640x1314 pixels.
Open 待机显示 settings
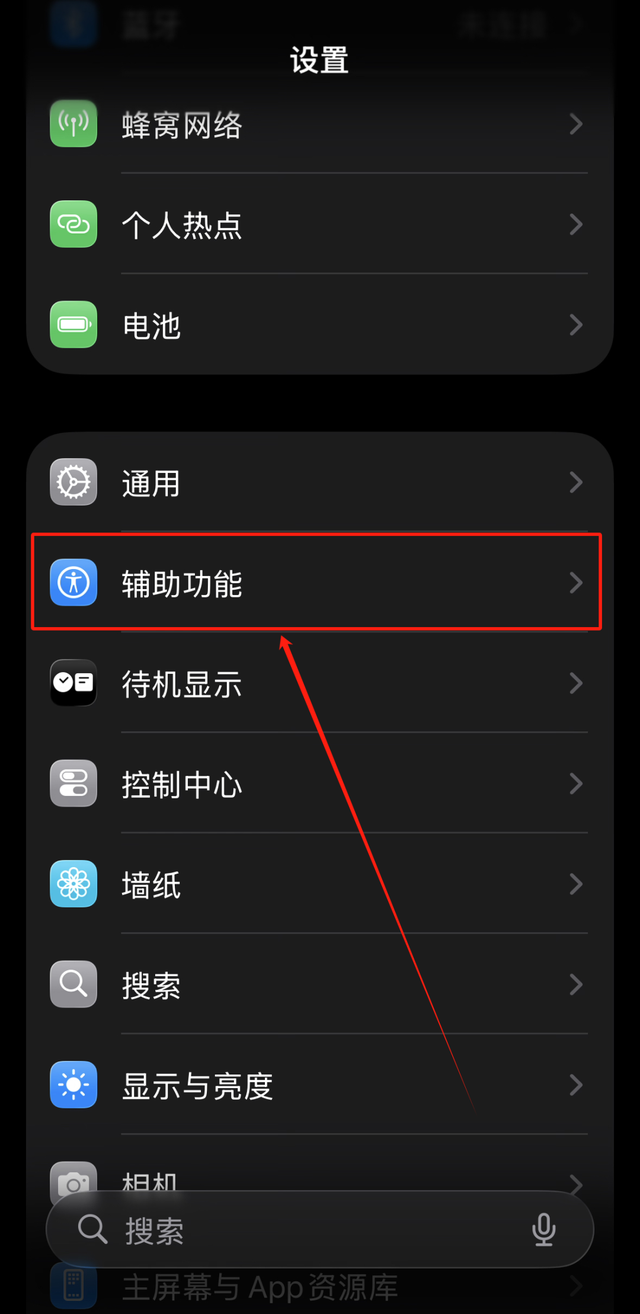[320, 684]
